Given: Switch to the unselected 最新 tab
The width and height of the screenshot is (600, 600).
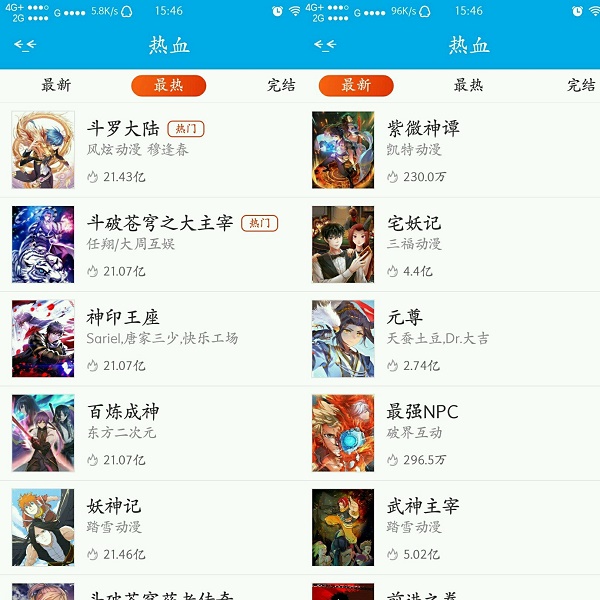Looking at the screenshot, I should [56, 85].
